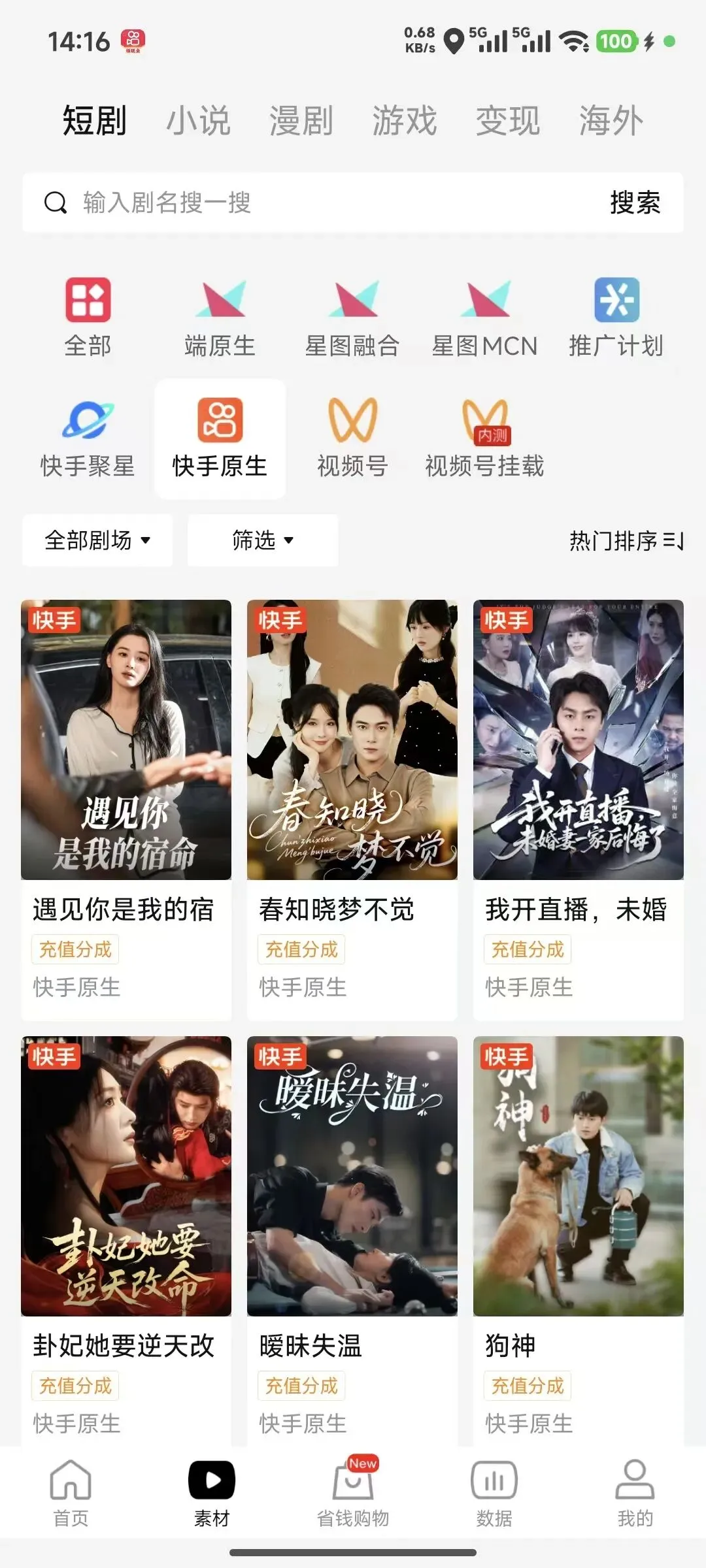Switch to the 漫剧 top tab
The width and height of the screenshot is (706, 1568).
(x=301, y=121)
